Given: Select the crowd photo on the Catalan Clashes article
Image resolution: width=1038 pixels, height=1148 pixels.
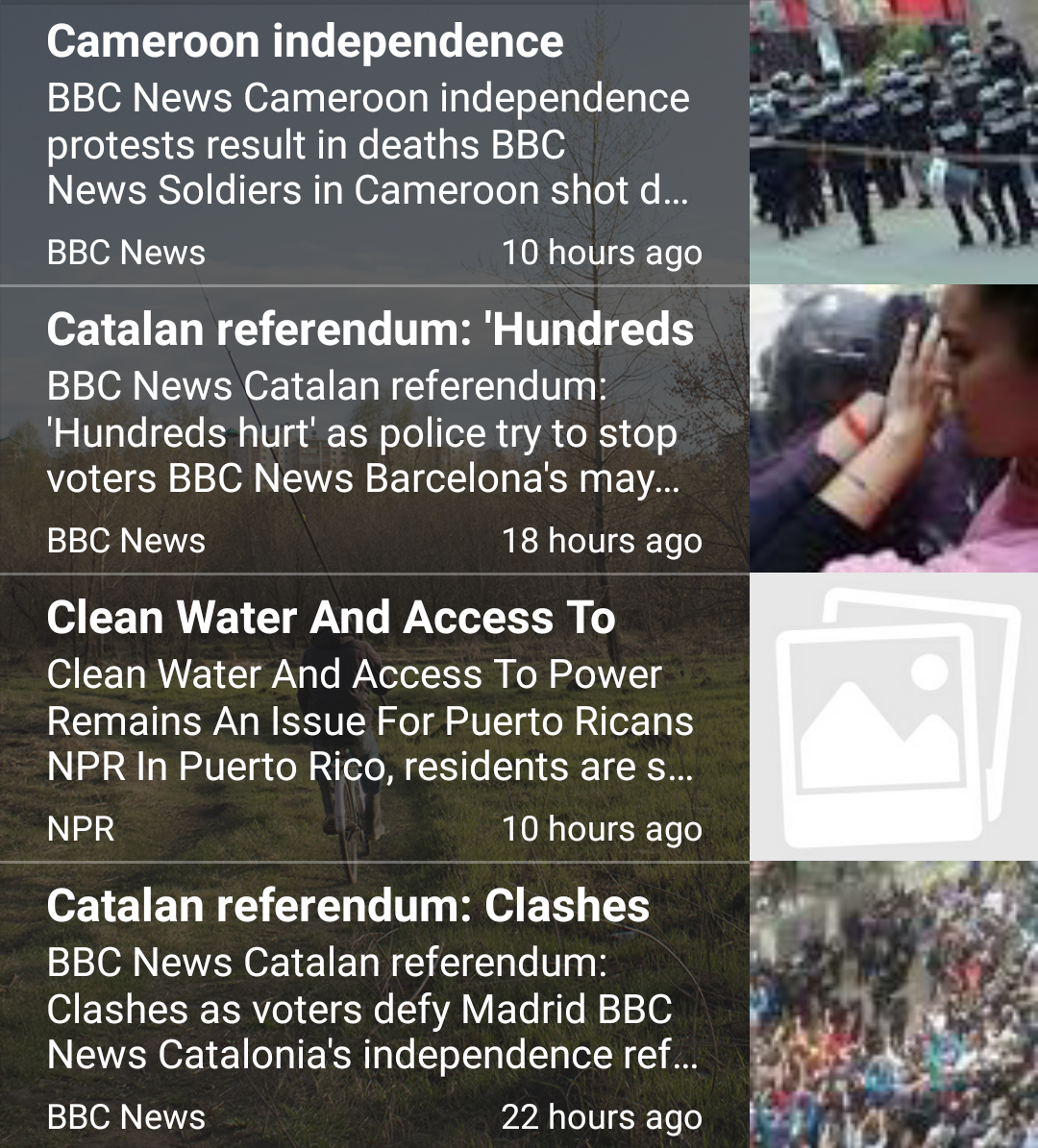Looking at the screenshot, I should pyautogui.click(x=894, y=1006).
